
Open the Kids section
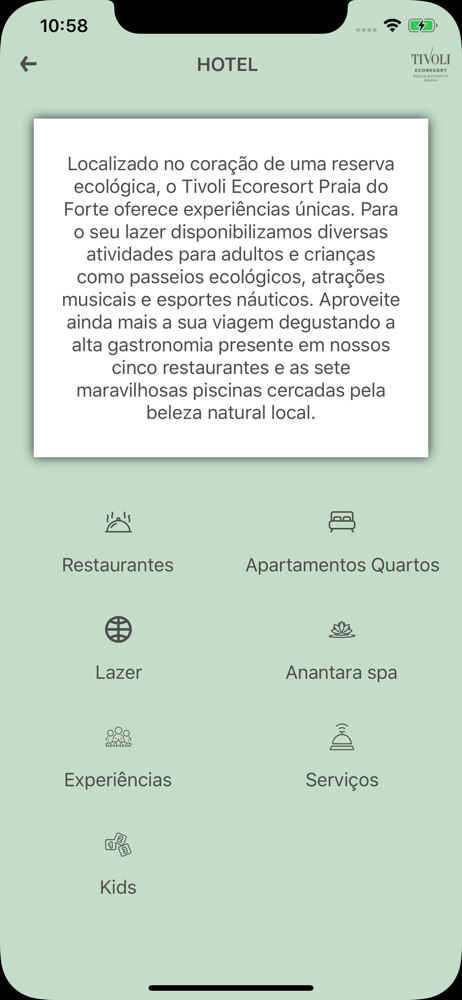[x=118, y=864]
